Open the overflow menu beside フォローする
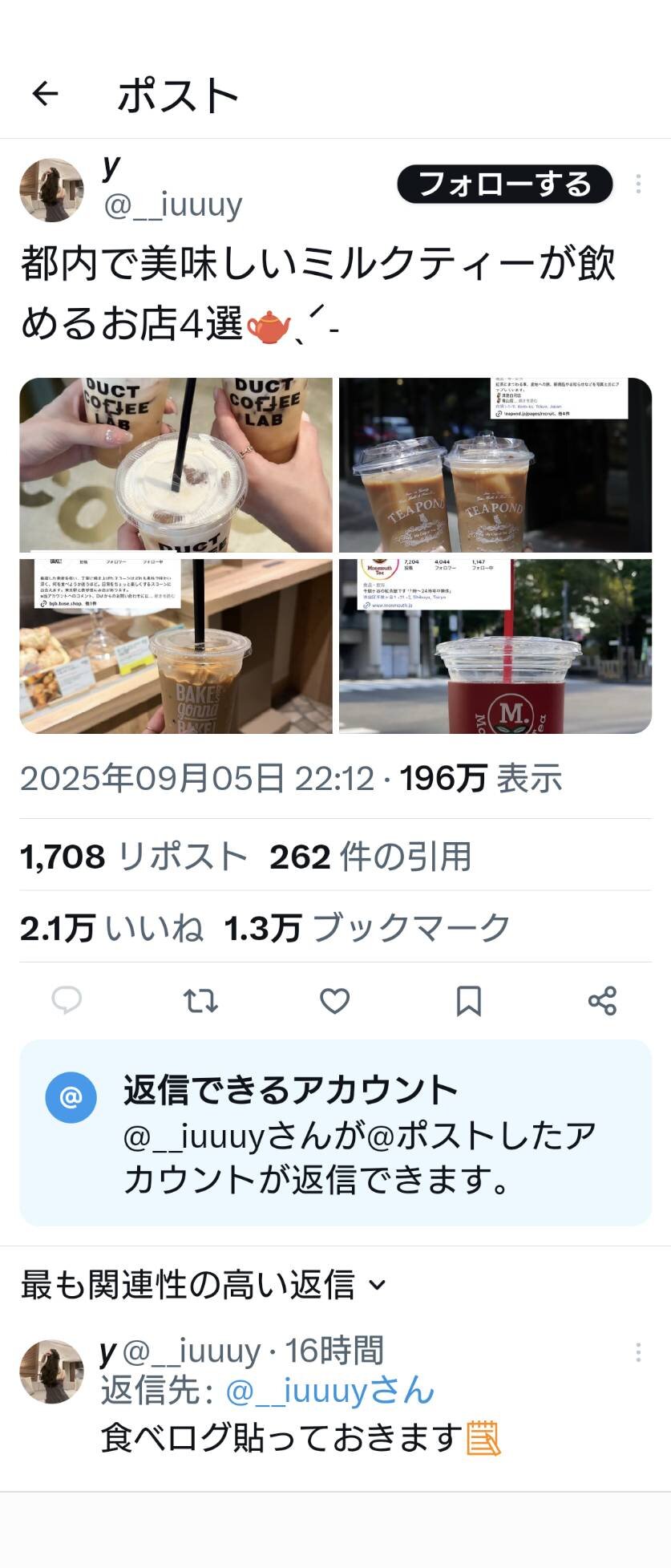The height and width of the screenshot is (1568, 671). 638,184
